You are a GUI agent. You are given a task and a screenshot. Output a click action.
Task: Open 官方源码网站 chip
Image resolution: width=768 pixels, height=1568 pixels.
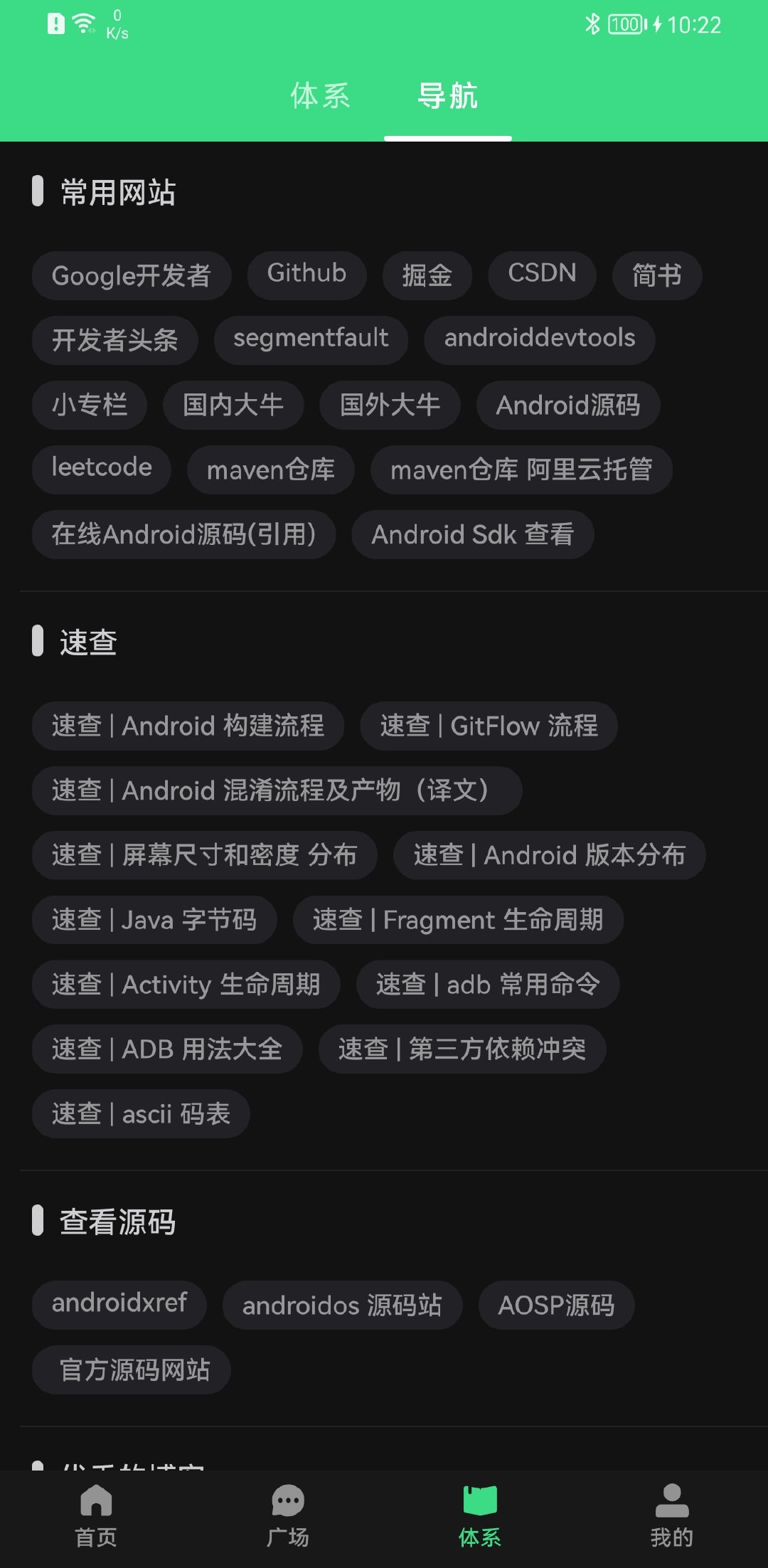coord(132,1370)
